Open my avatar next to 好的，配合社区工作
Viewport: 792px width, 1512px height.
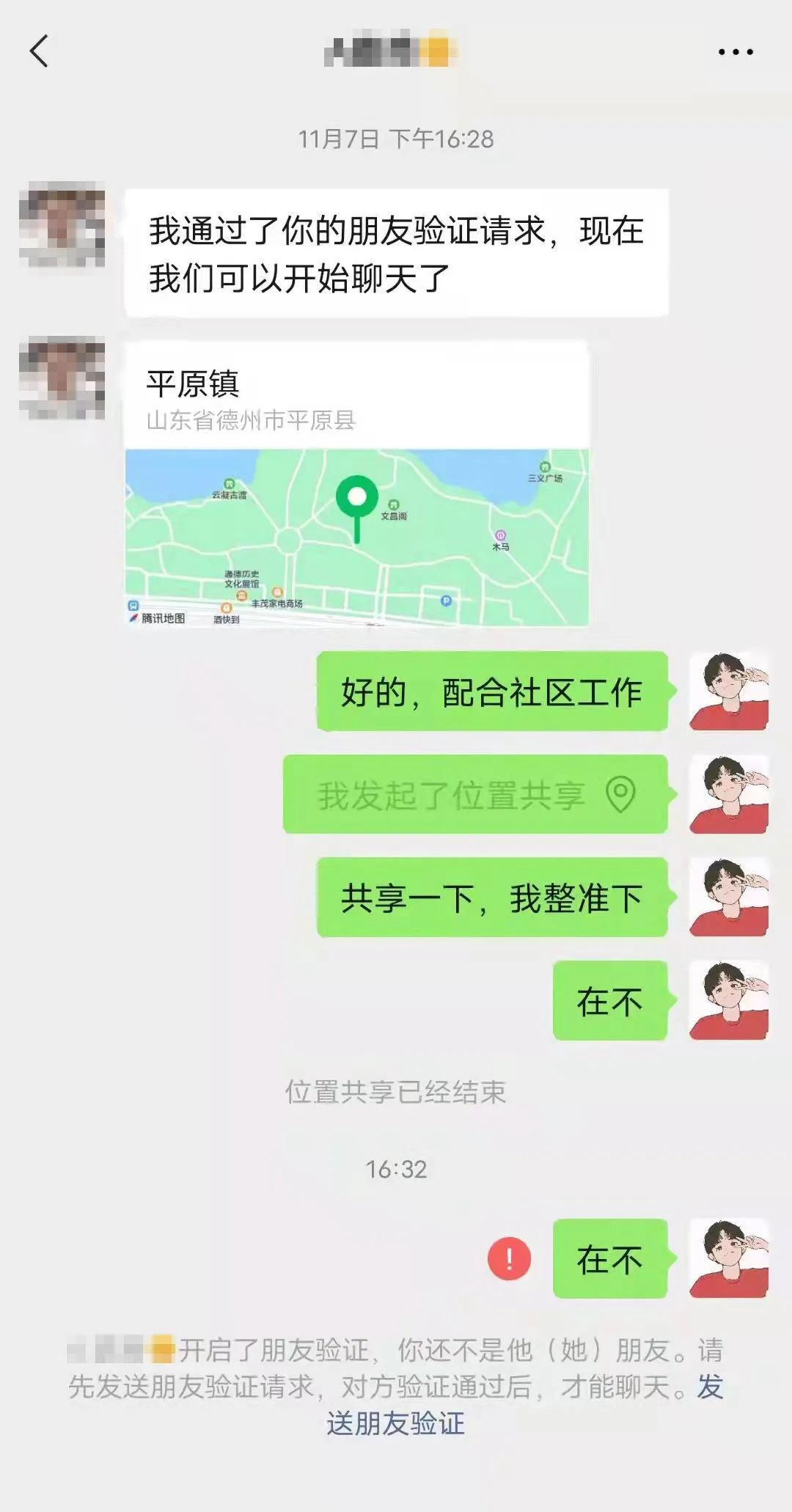pos(728,691)
